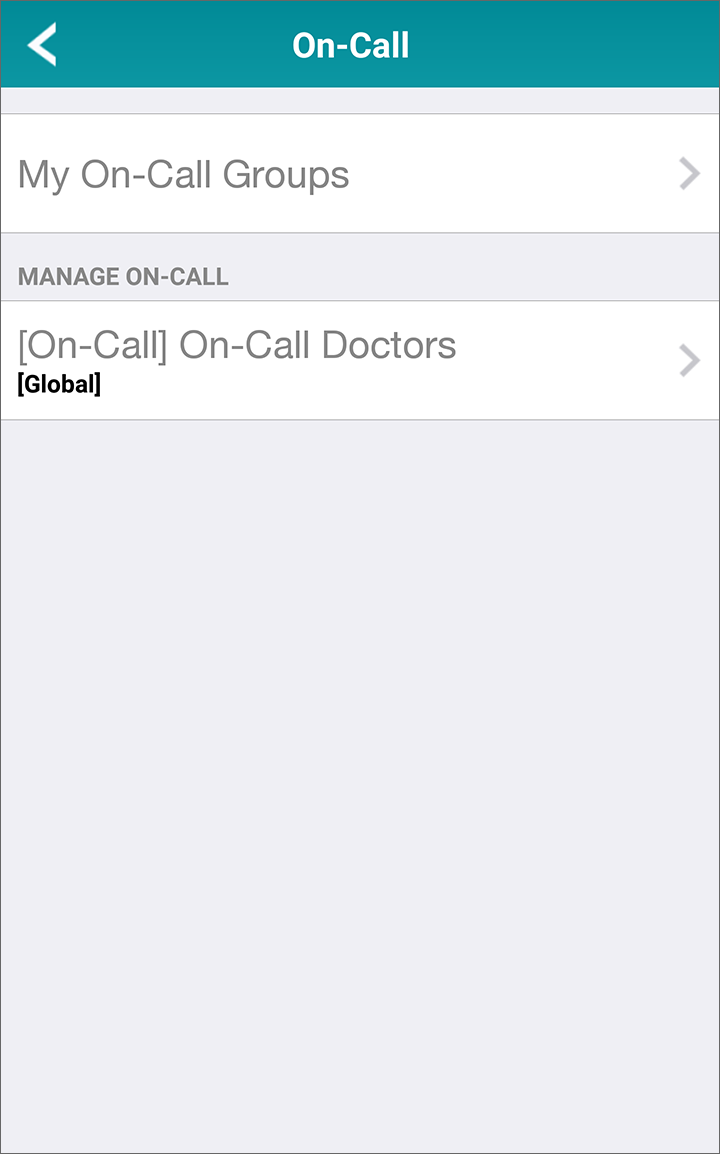
Task: Click the My On-Call Groups text label
Action: tap(183, 174)
